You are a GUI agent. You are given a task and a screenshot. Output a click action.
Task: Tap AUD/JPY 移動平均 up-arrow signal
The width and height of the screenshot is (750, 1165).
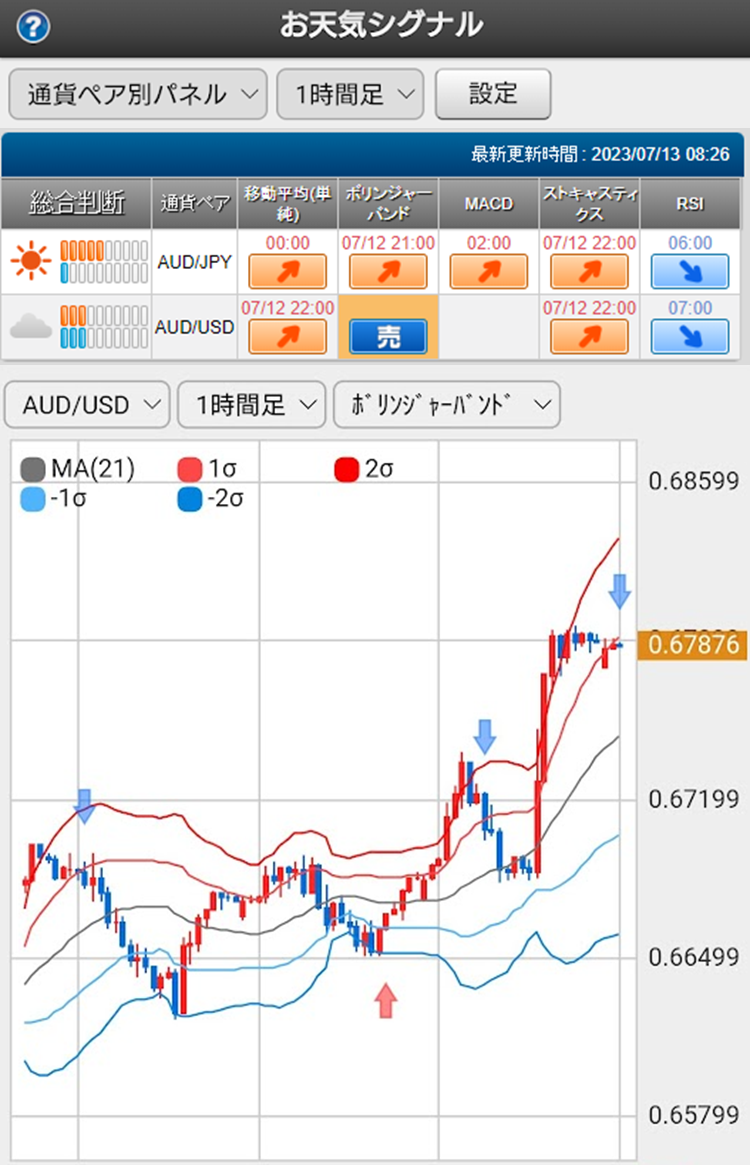coord(288,271)
